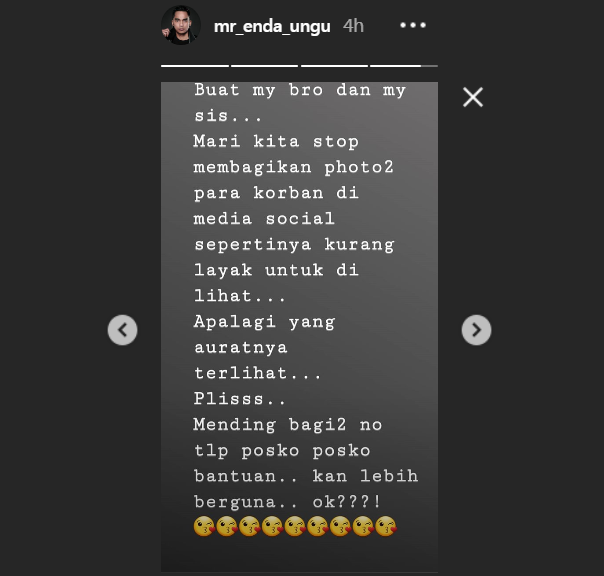
Task: Open mr_enda_ungu's profile picture
Action: click(x=181, y=25)
